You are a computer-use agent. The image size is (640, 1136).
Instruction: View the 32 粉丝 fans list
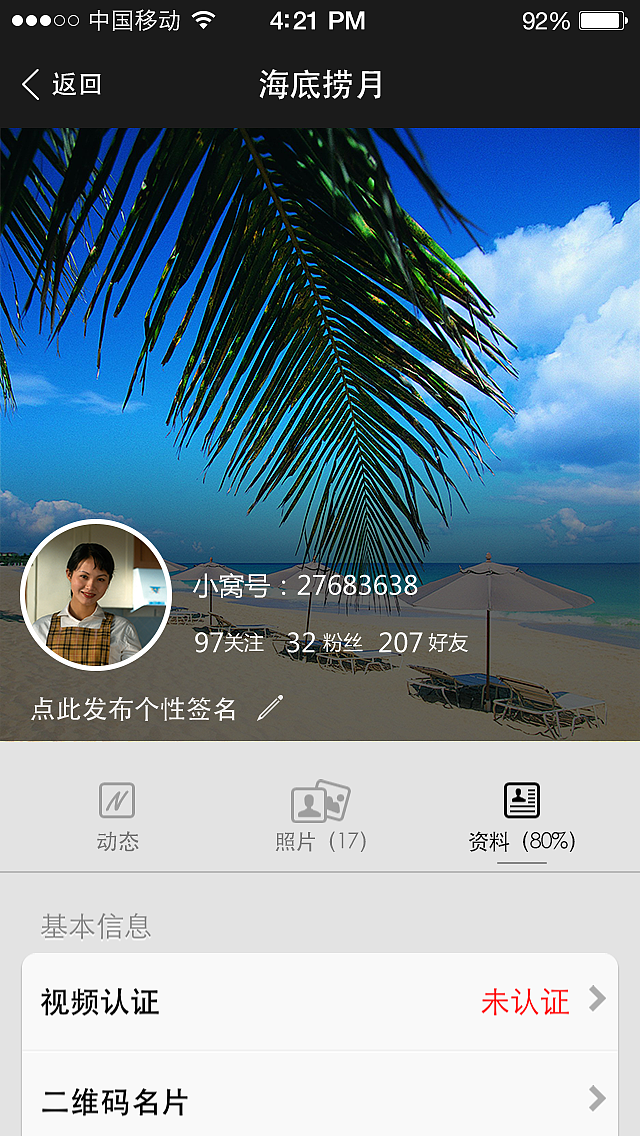tap(324, 643)
